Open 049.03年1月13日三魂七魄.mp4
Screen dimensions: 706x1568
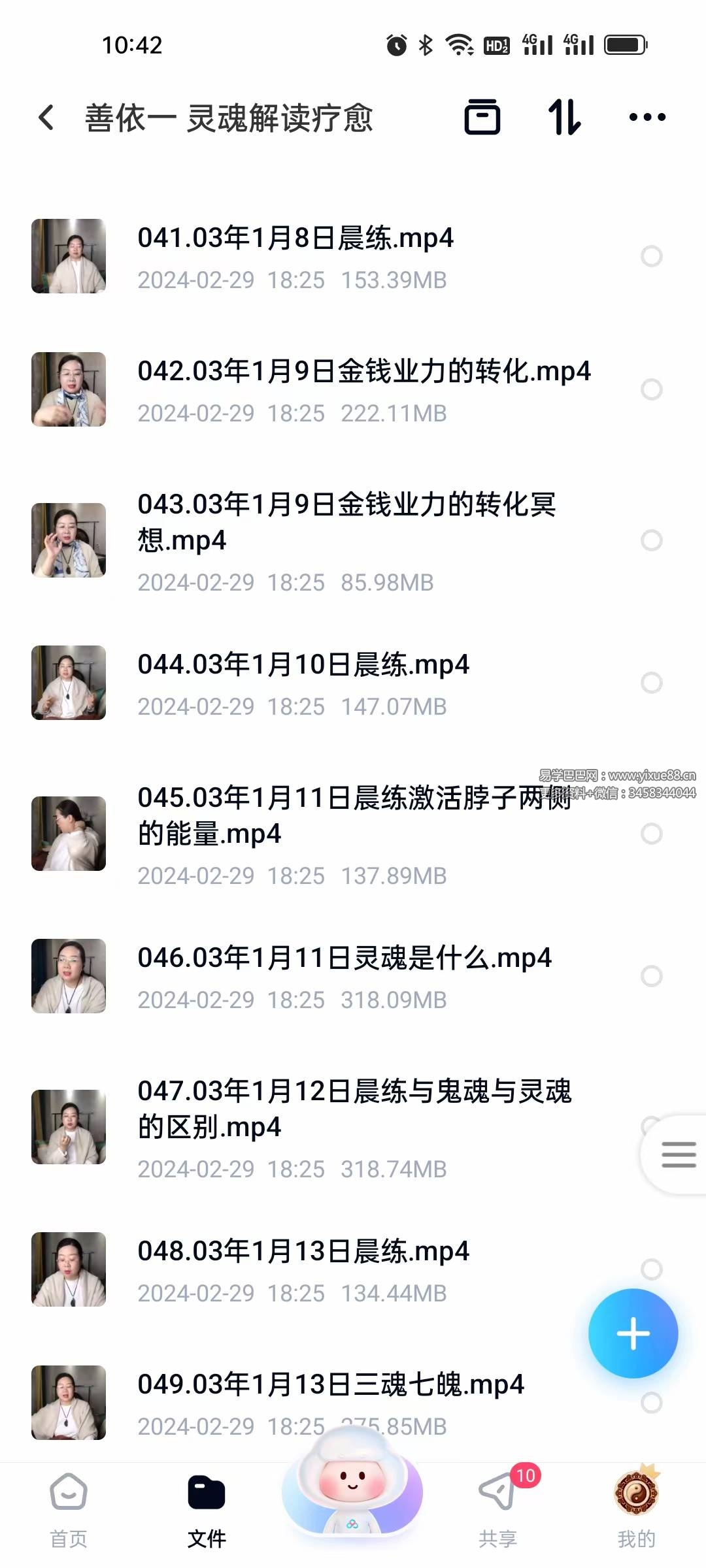click(x=330, y=1384)
